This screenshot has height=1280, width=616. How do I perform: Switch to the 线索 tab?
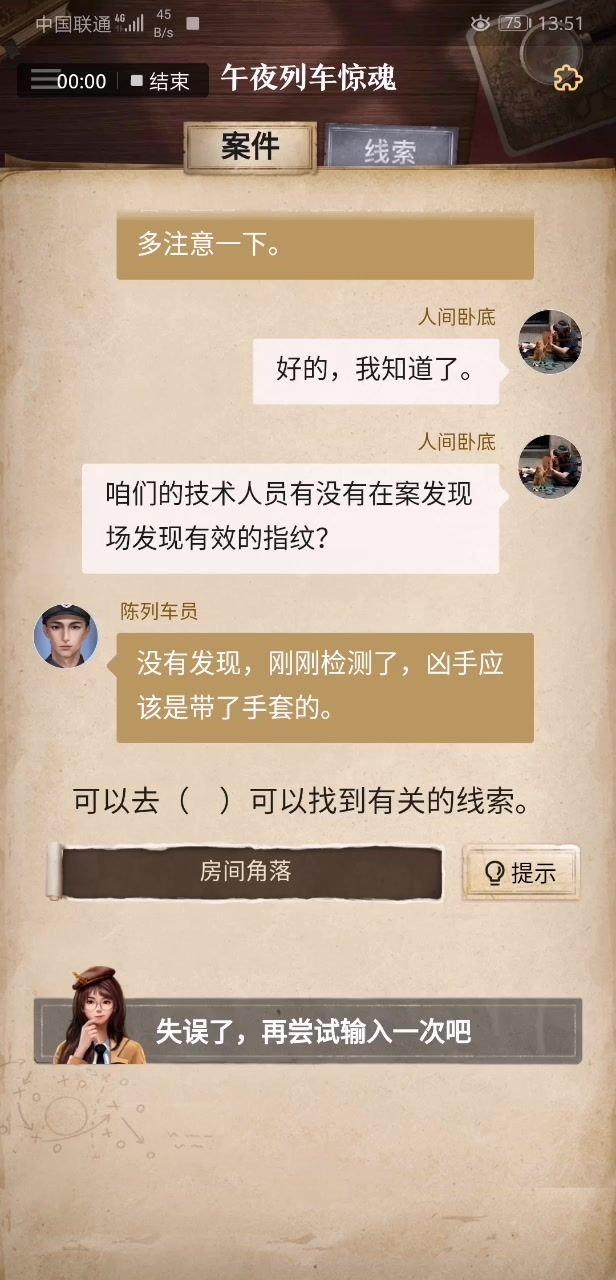pyautogui.click(x=390, y=151)
